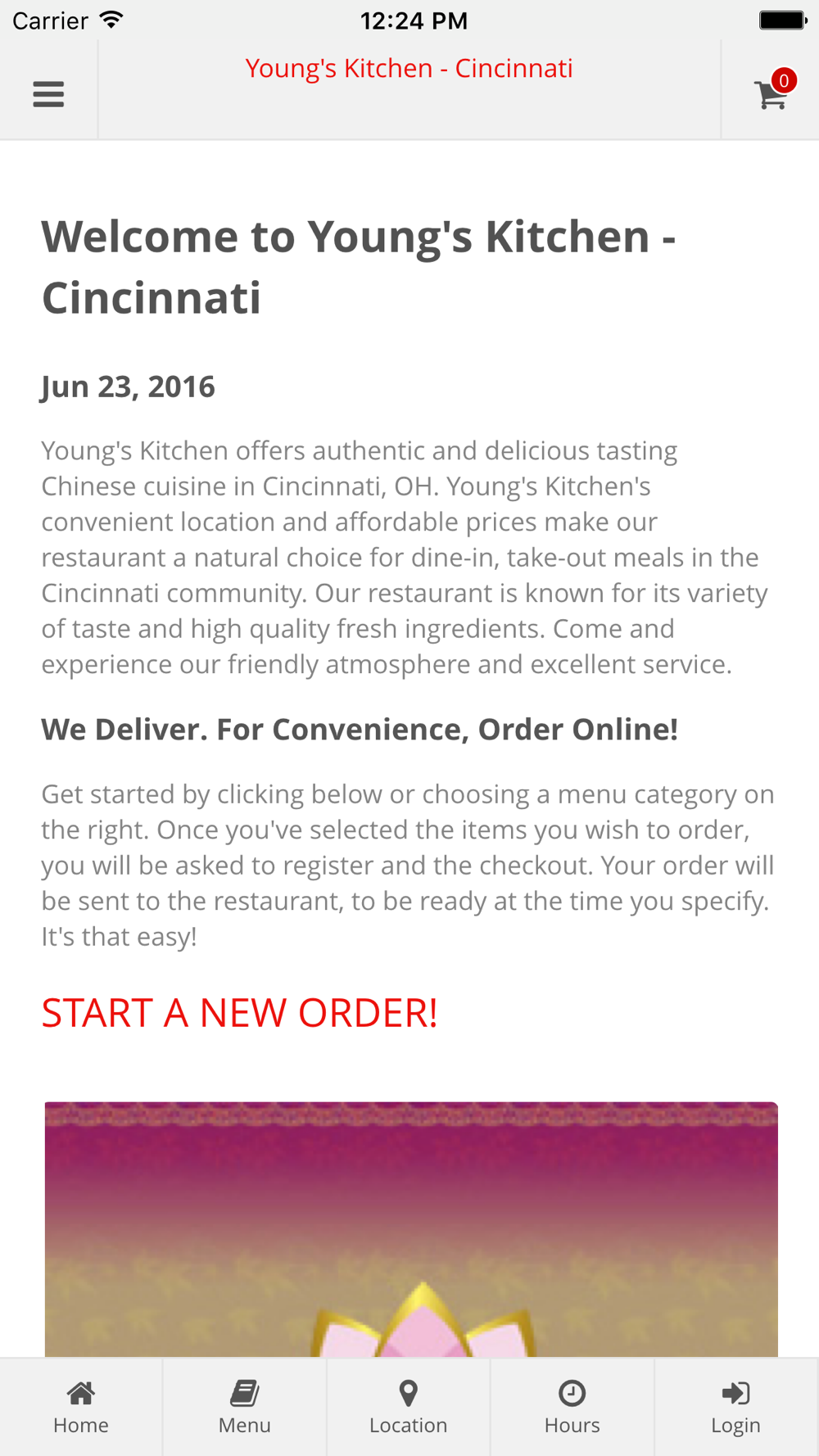Tap the Young's Kitchen - Cincinnati title link
The height and width of the screenshot is (1456, 819).
pyautogui.click(x=409, y=69)
